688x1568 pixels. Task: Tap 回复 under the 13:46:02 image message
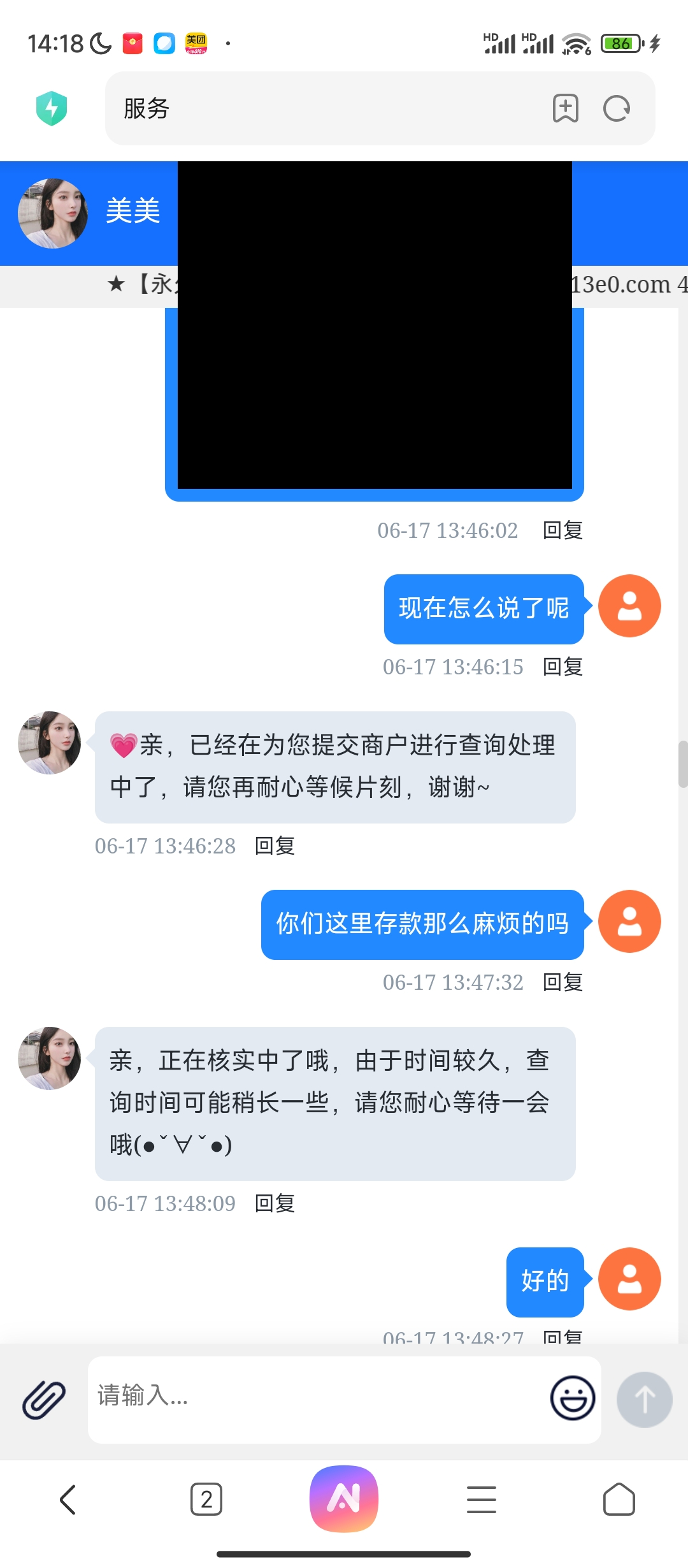click(x=563, y=530)
